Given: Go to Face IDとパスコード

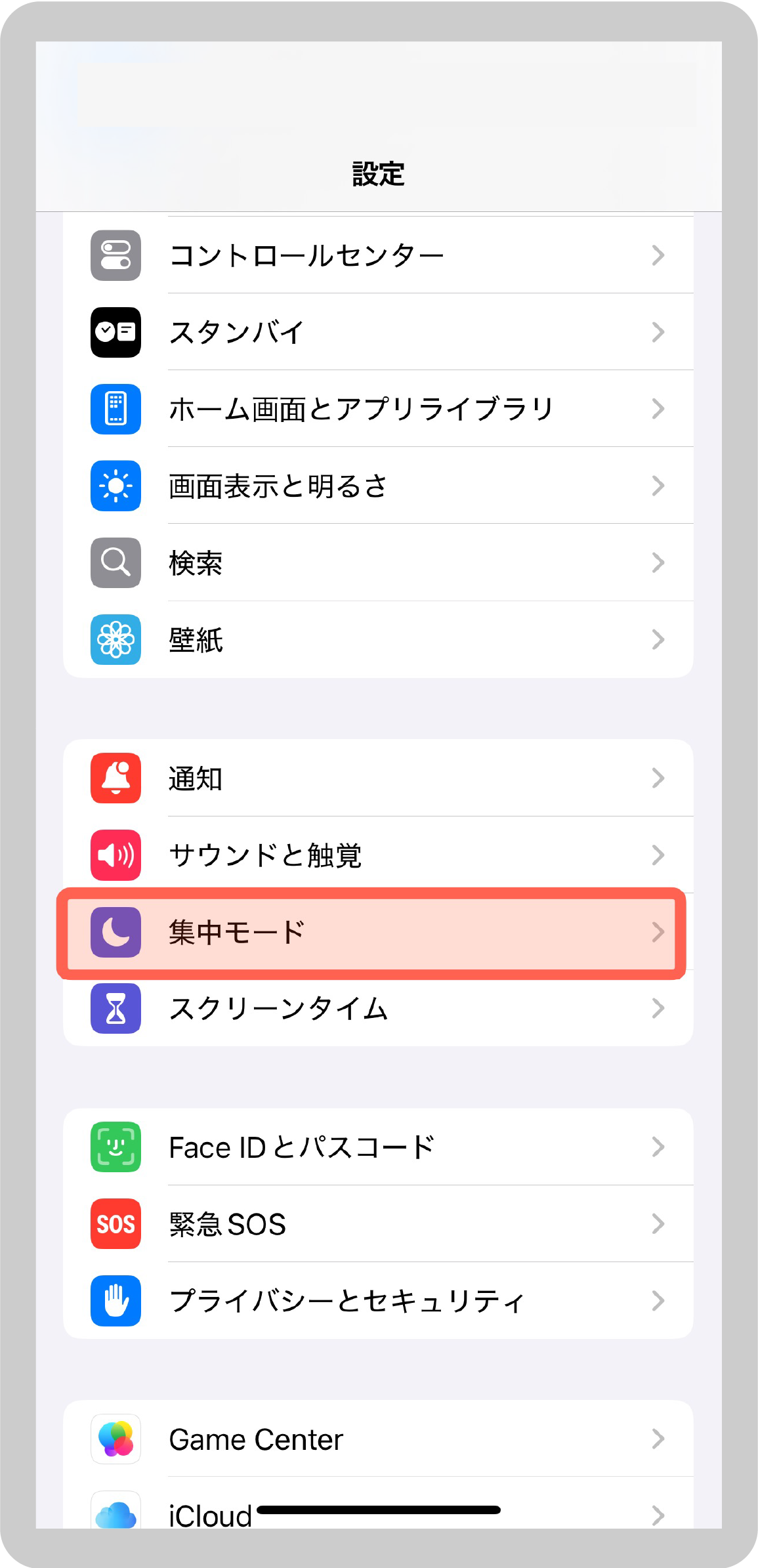Looking at the screenshot, I should 378,1147.
